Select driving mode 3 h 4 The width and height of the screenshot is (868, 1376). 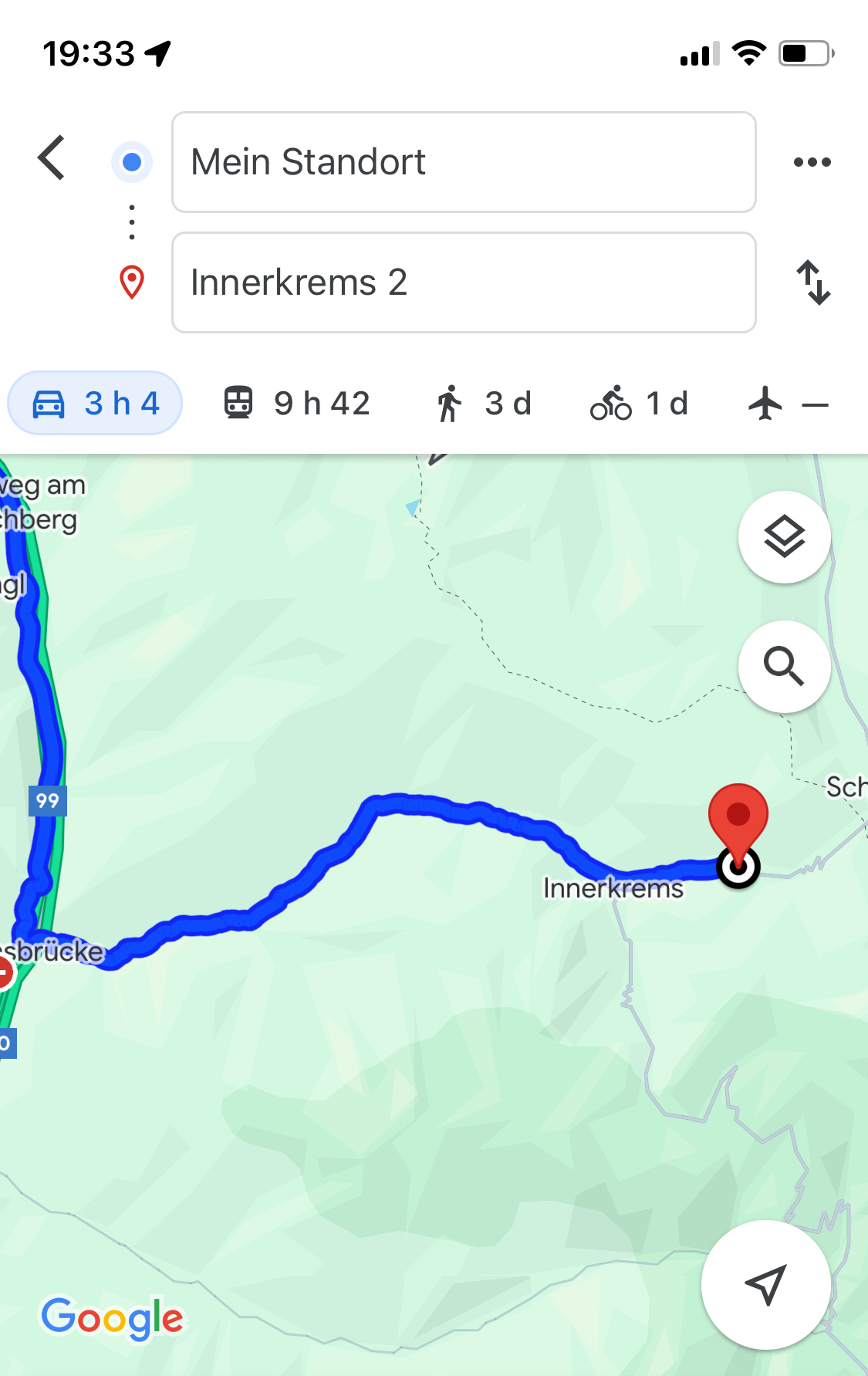click(x=95, y=404)
